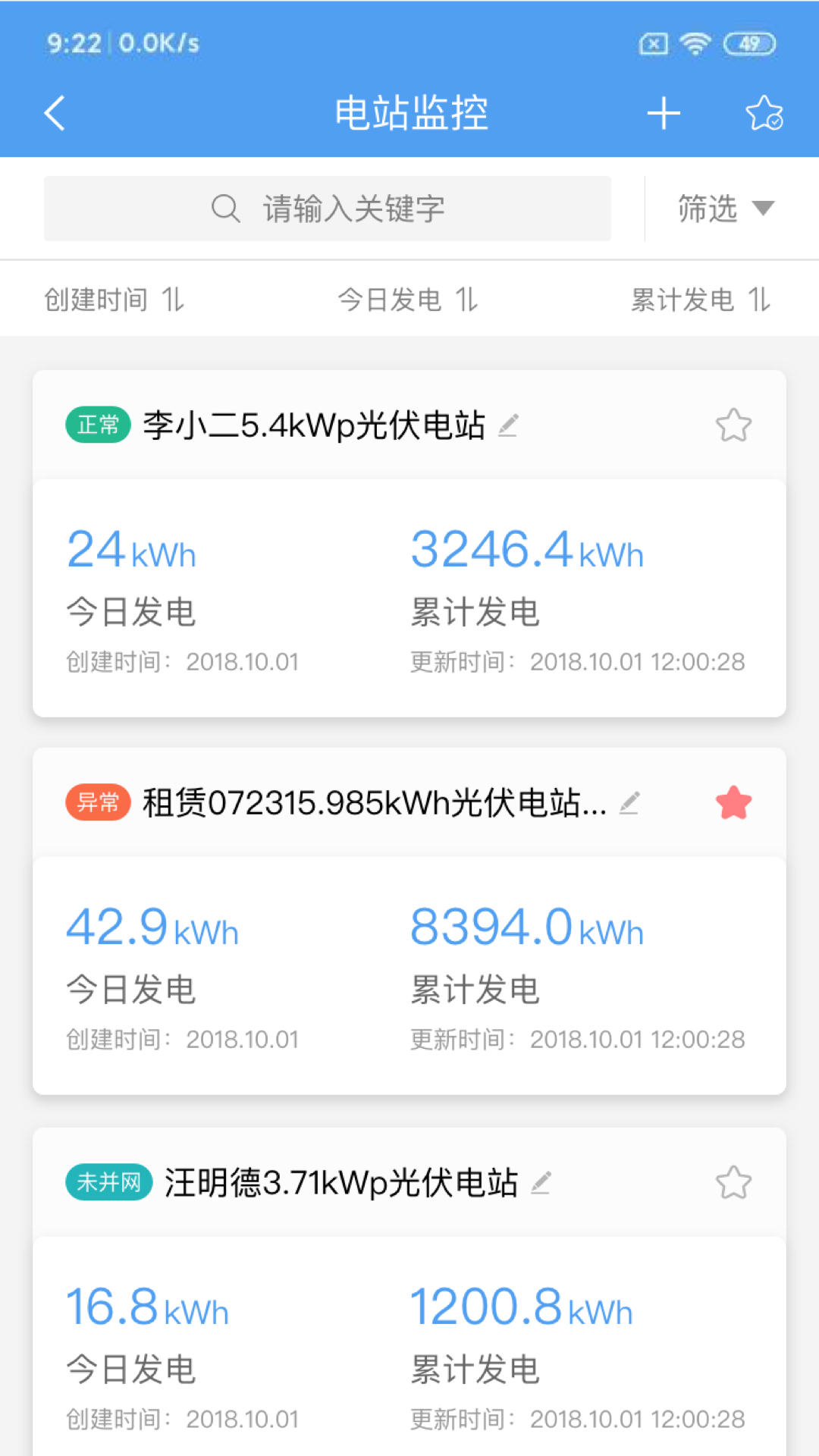Go back from 电站监控 screen

pos(55,114)
